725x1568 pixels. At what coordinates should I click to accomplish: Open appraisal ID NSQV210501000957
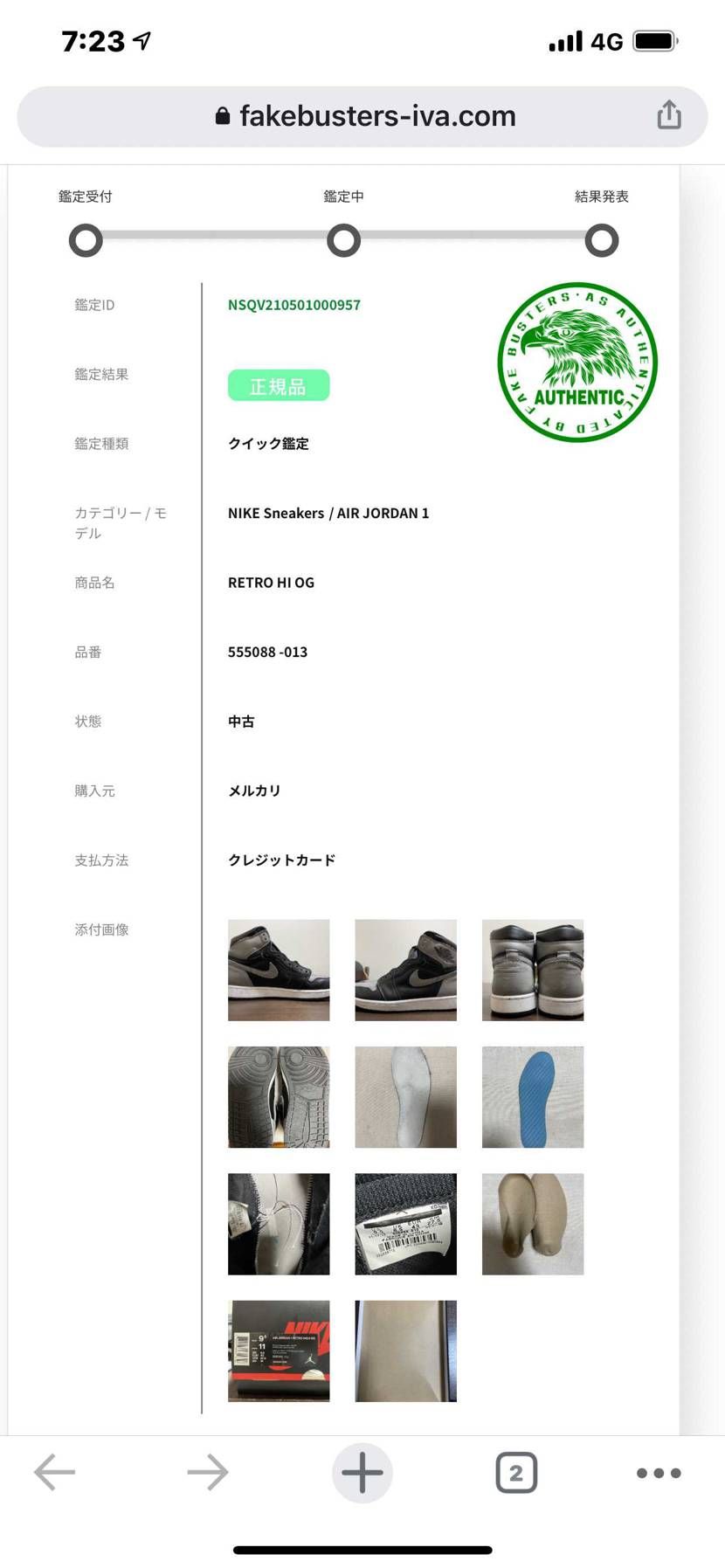point(294,305)
